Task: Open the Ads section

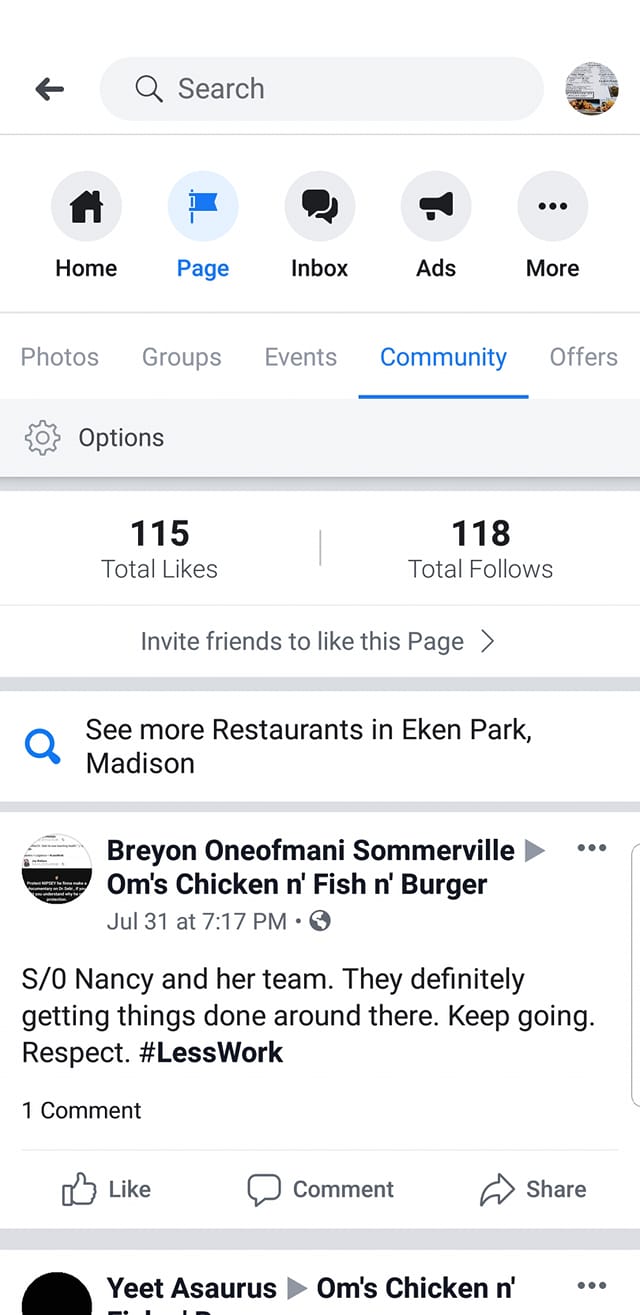Action: pos(436,226)
